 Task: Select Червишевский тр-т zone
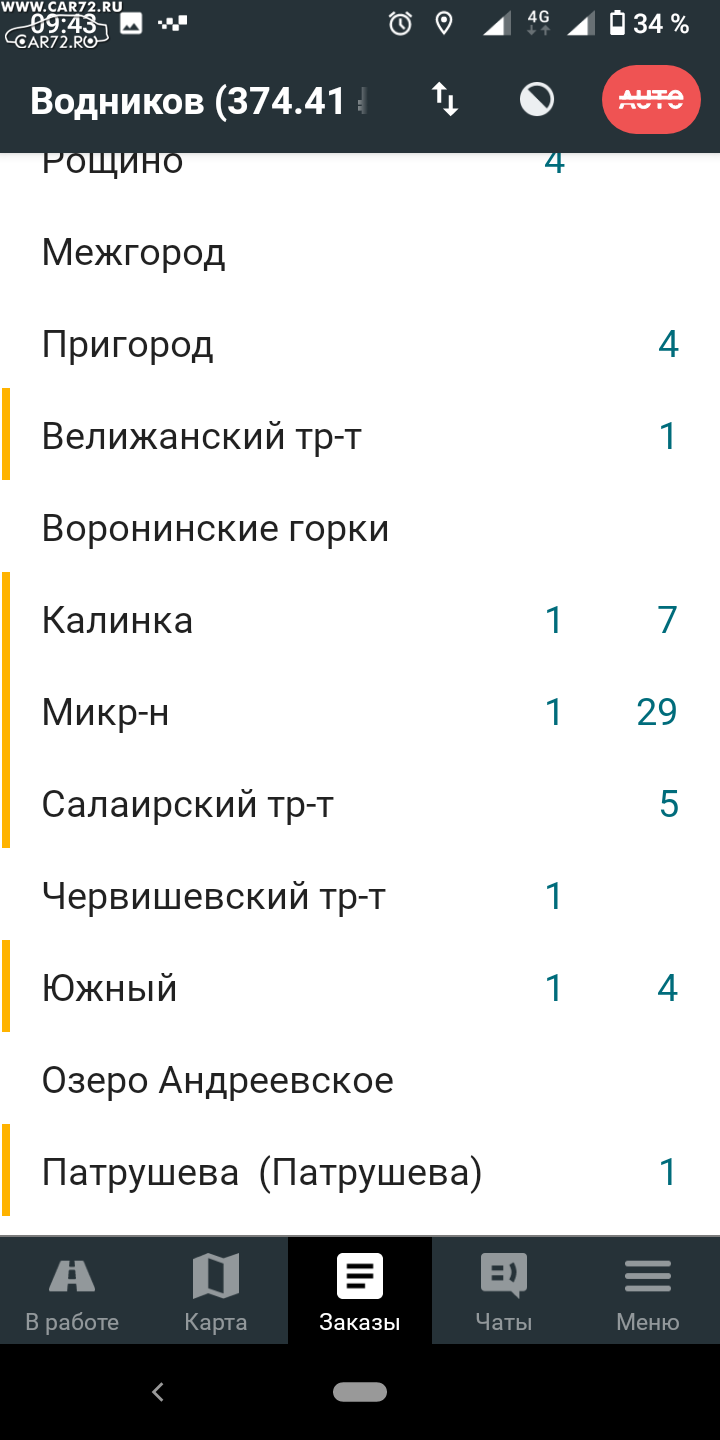(360, 897)
